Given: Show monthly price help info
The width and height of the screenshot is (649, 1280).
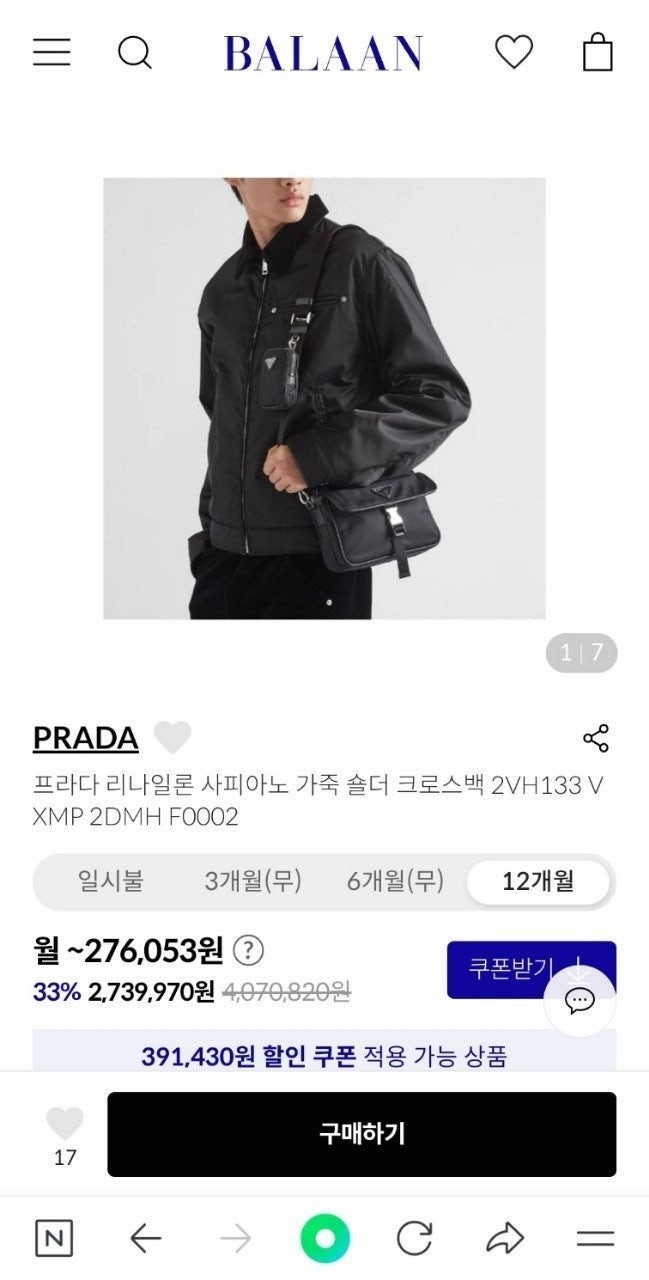Looking at the screenshot, I should (248, 950).
